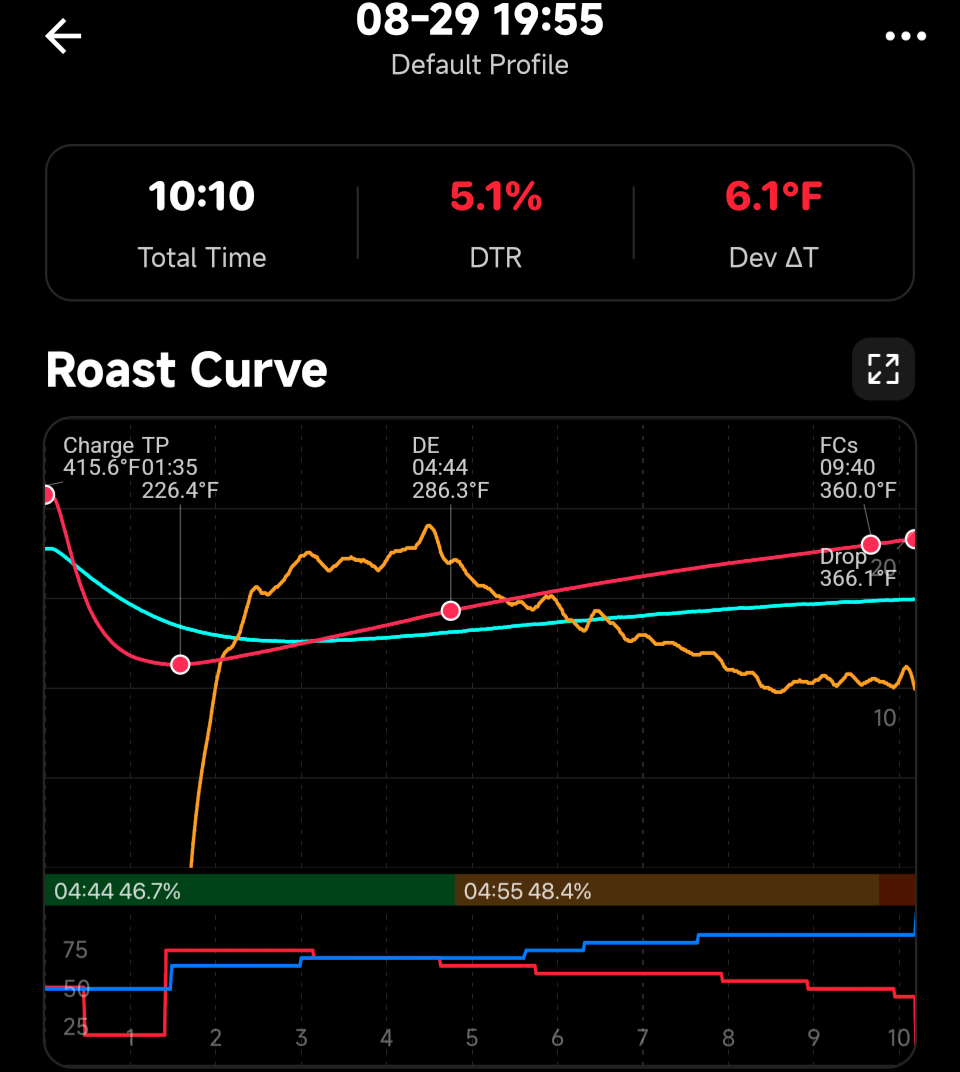Expand the roast curve to fullscreen
This screenshot has width=960, height=1072.
(x=883, y=369)
